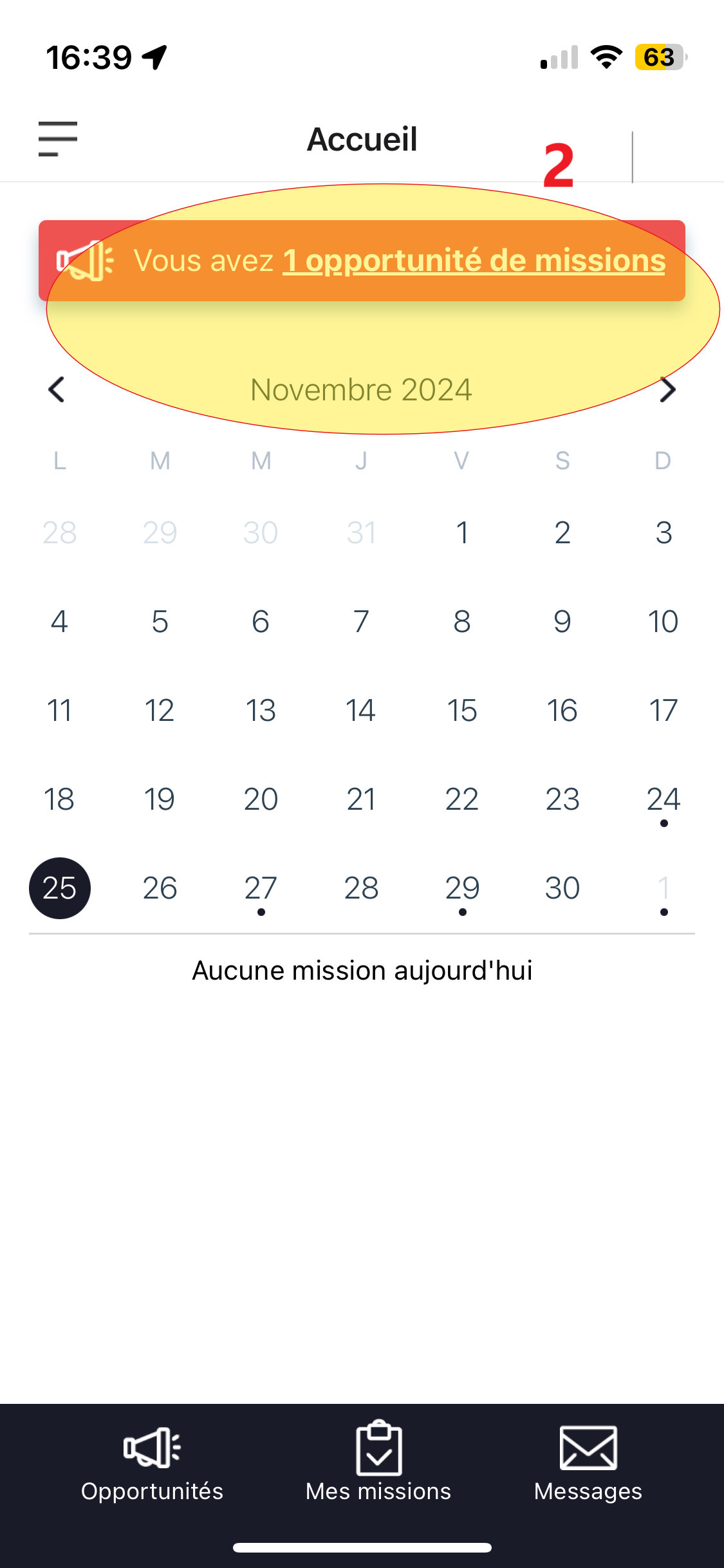This screenshot has height=1568, width=724.
Task: Select today's date, November 25
Action: [x=60, y=888]
